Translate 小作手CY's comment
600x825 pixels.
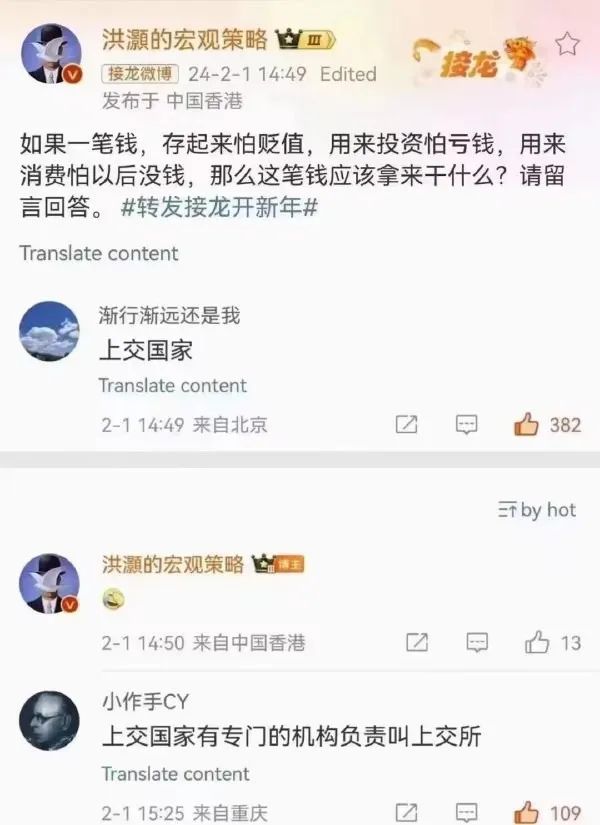(x=175, y=773)
